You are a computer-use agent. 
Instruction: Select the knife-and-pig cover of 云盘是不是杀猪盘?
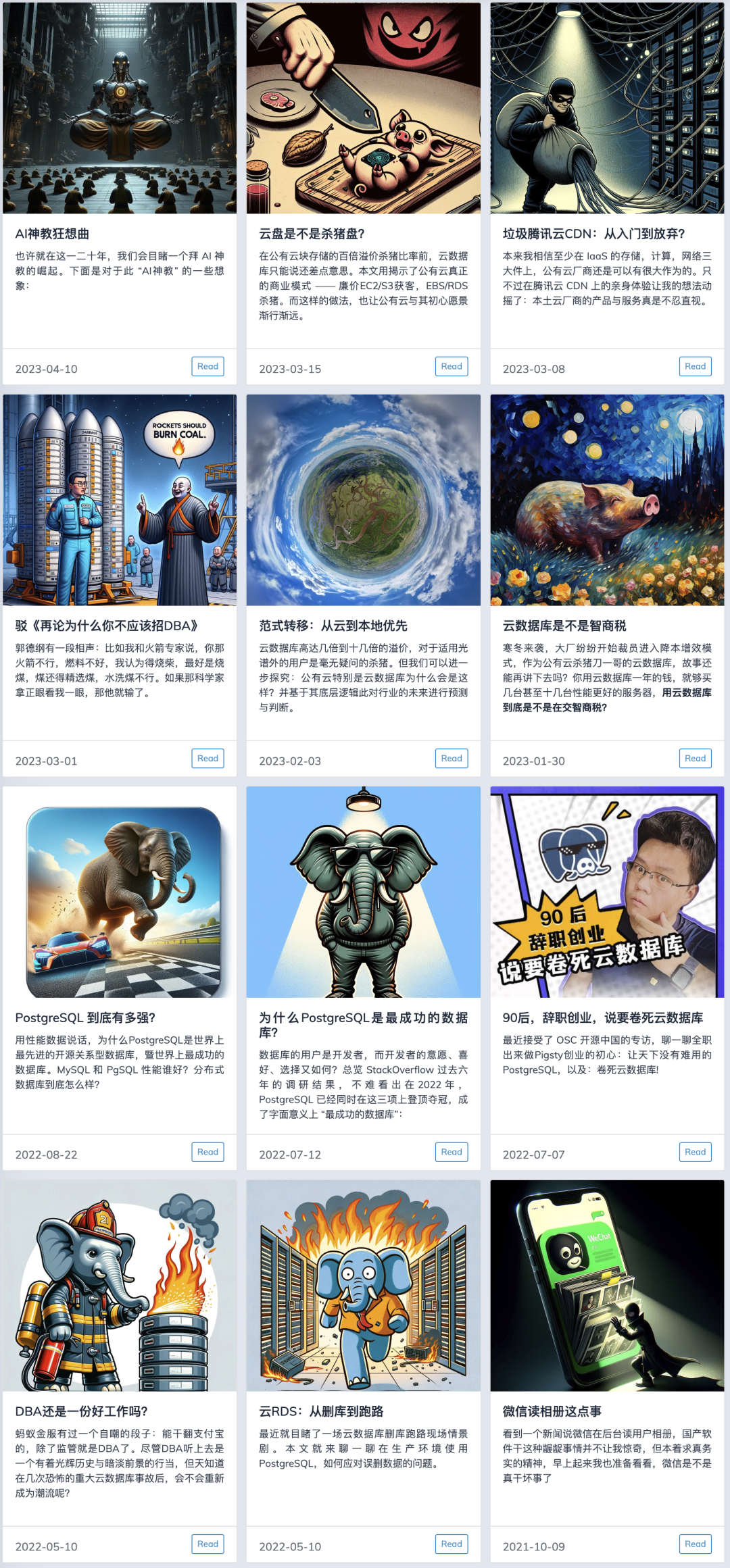(364, 108)
